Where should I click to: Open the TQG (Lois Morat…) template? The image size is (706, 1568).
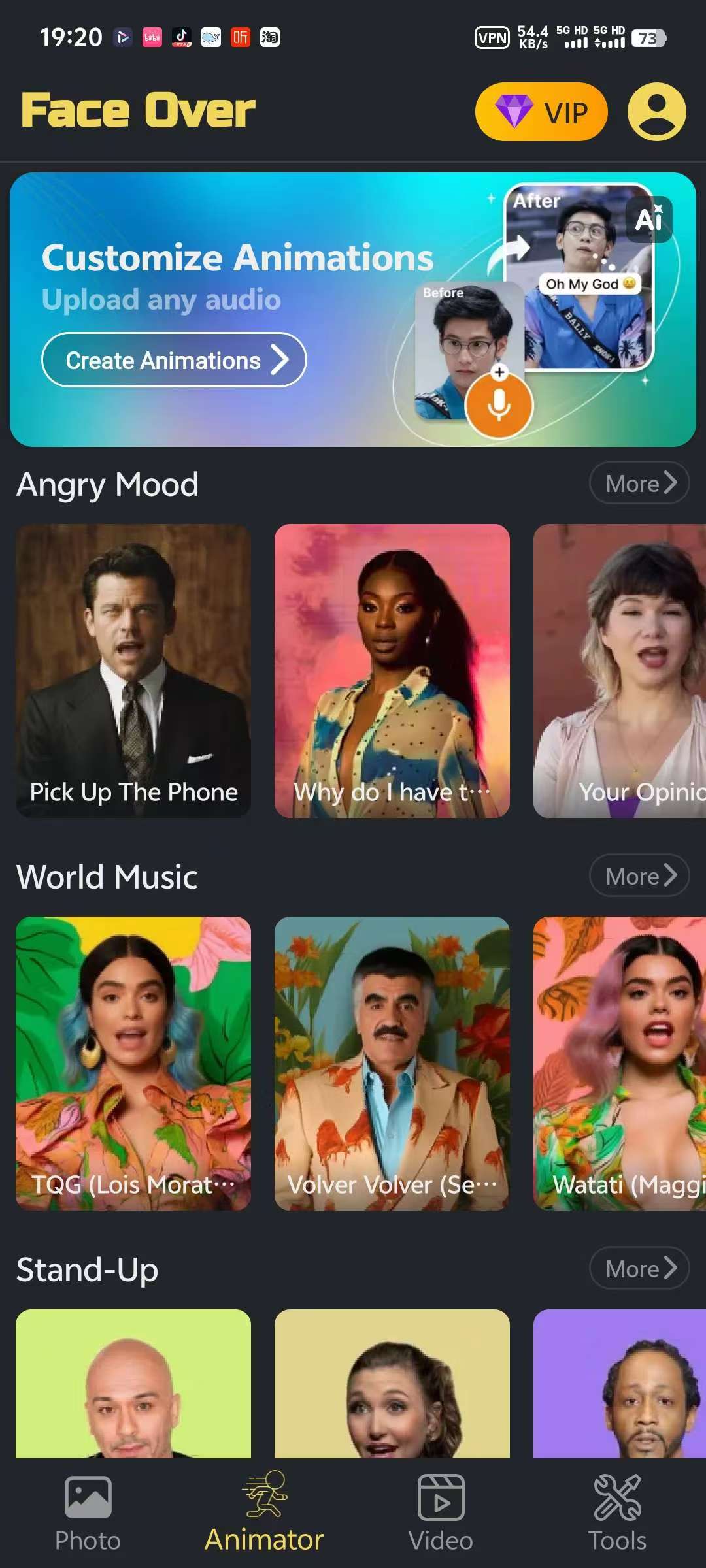pos(133,1063)
